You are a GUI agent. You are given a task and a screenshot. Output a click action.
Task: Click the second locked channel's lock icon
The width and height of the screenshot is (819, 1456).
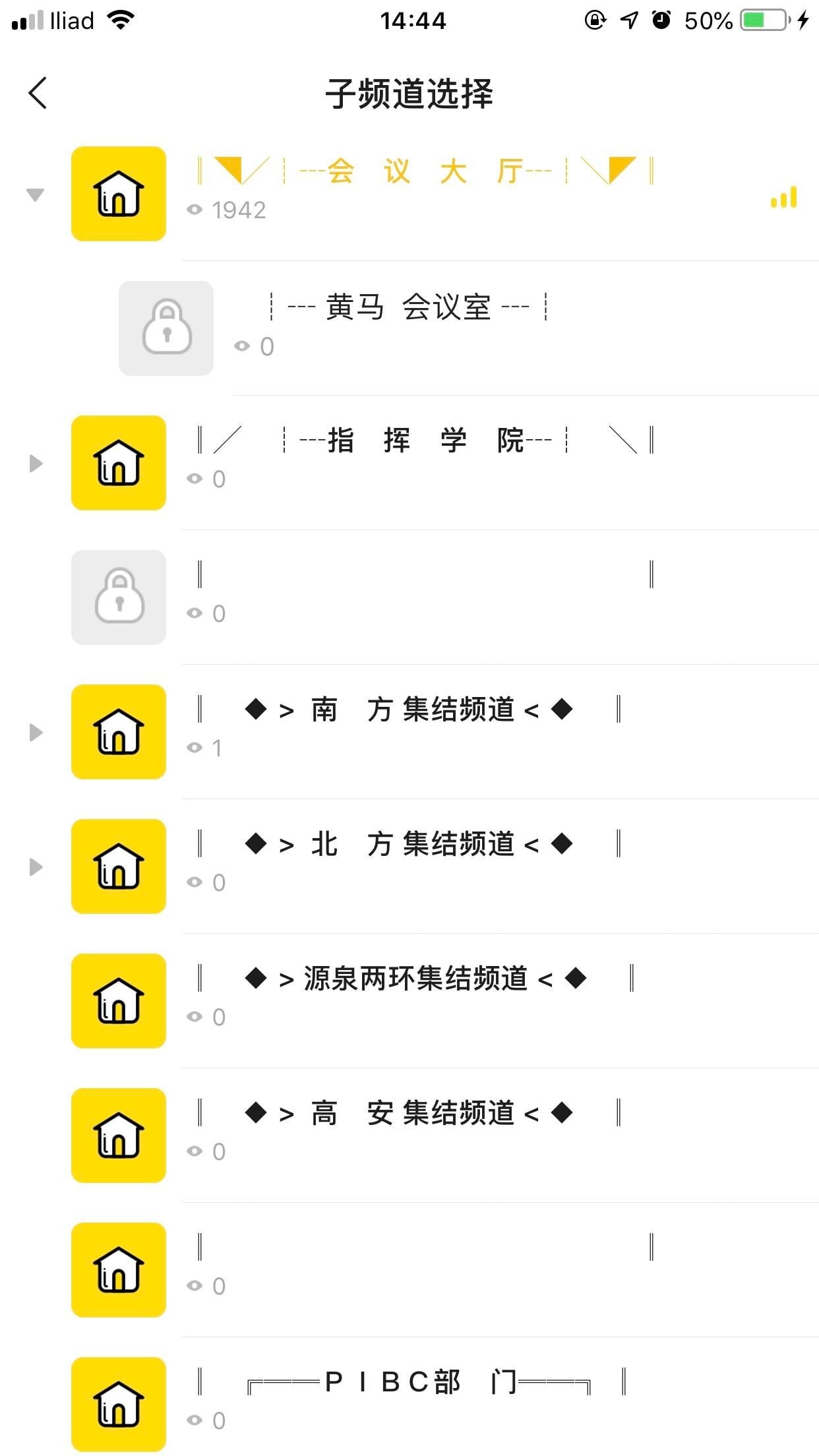coord(119,597)
